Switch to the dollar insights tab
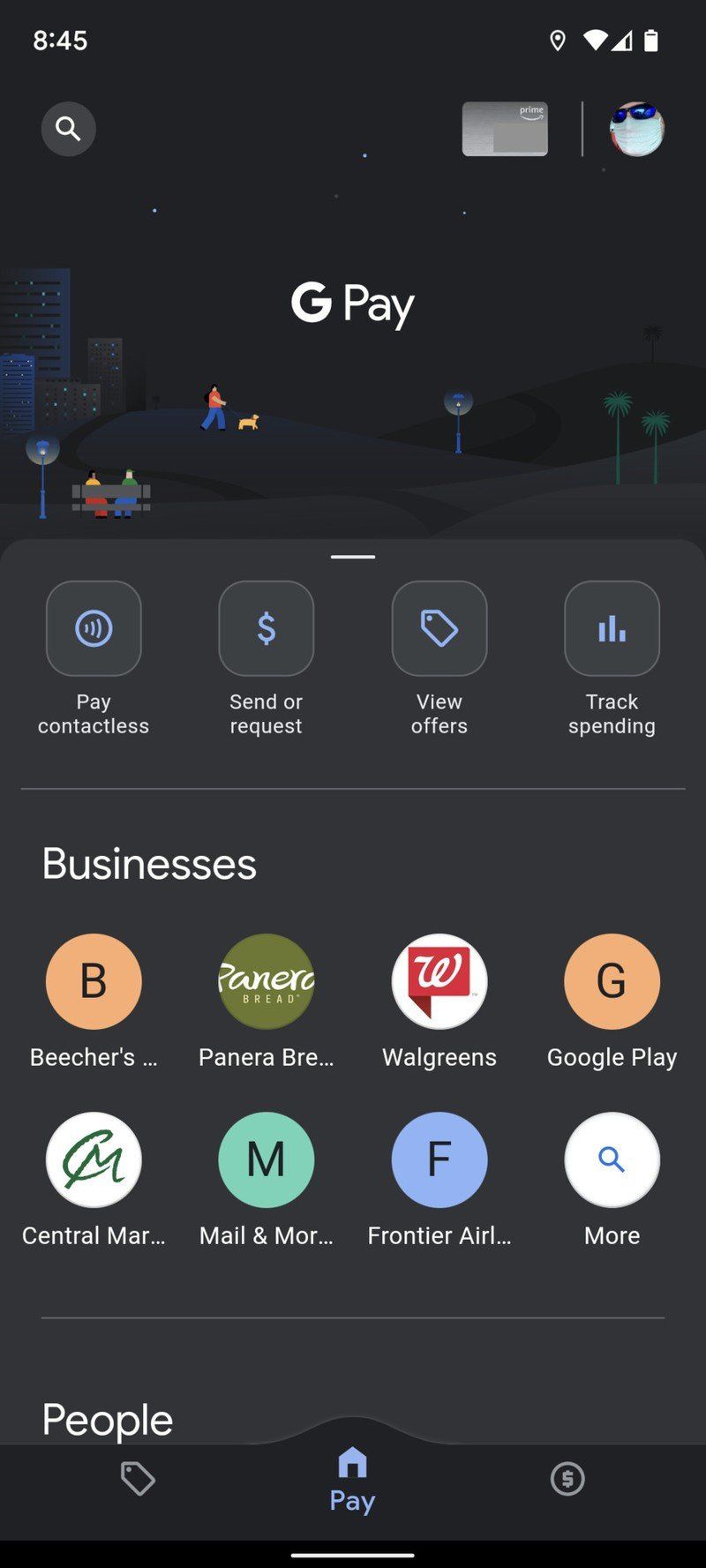This screenshot has width=706, height=1568. point(567,1479)
